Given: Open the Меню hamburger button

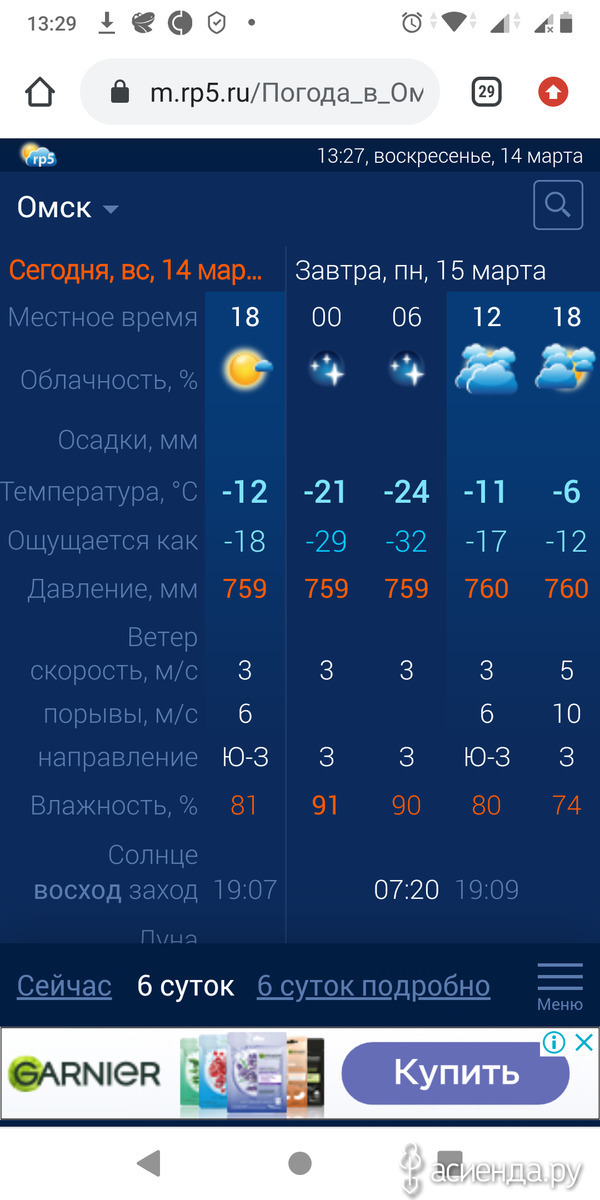Looking at the screenshot, I should click(560, 986).
